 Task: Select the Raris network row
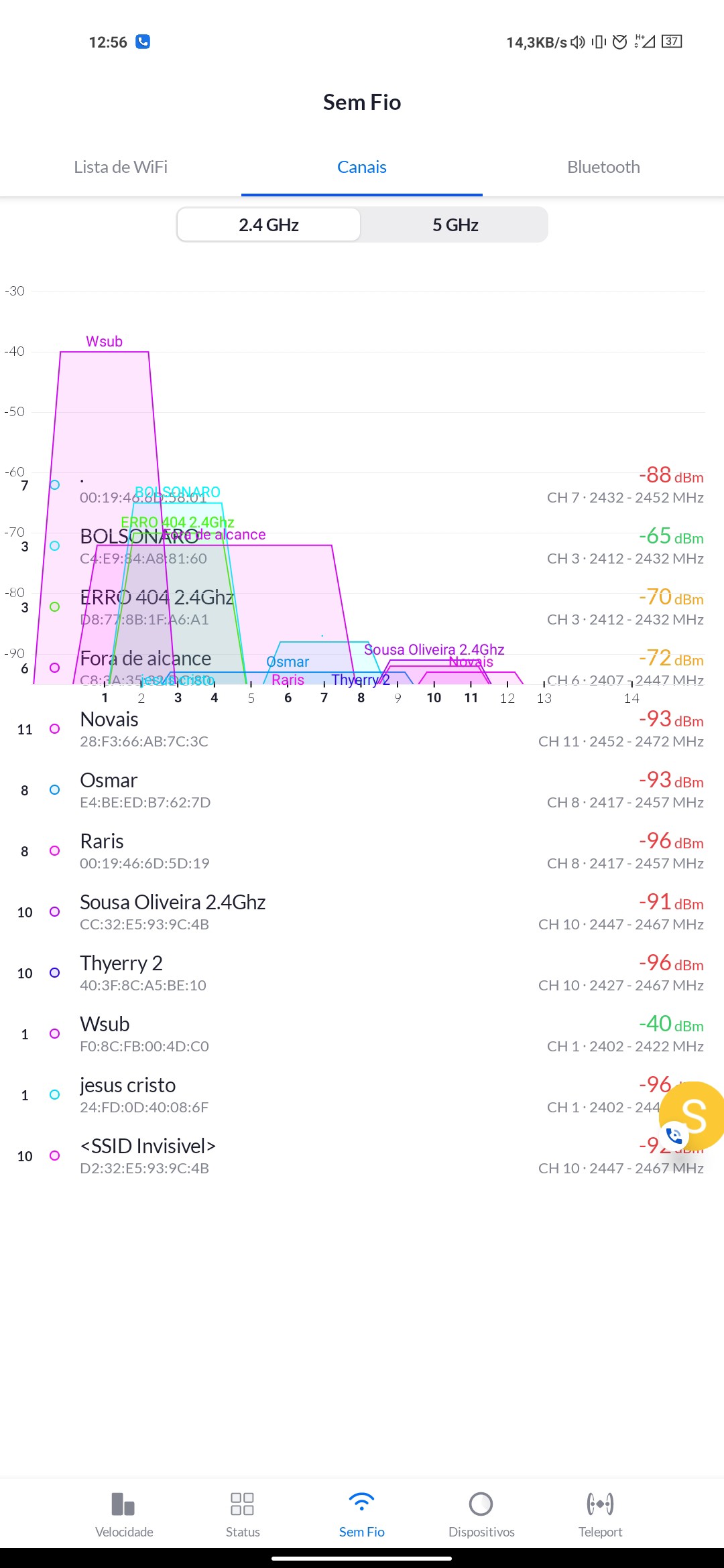coord(362,851)
